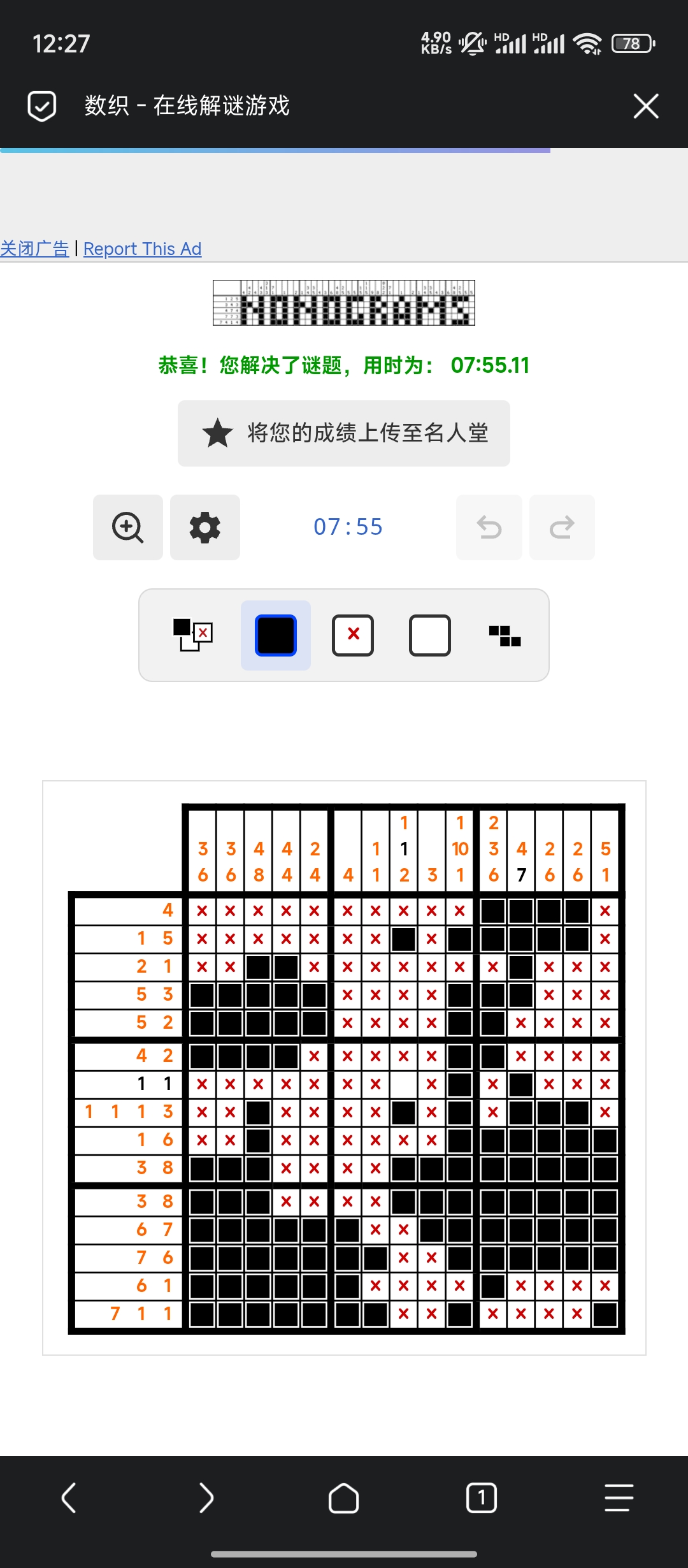Go forward in the browser

coord(206,1497)
